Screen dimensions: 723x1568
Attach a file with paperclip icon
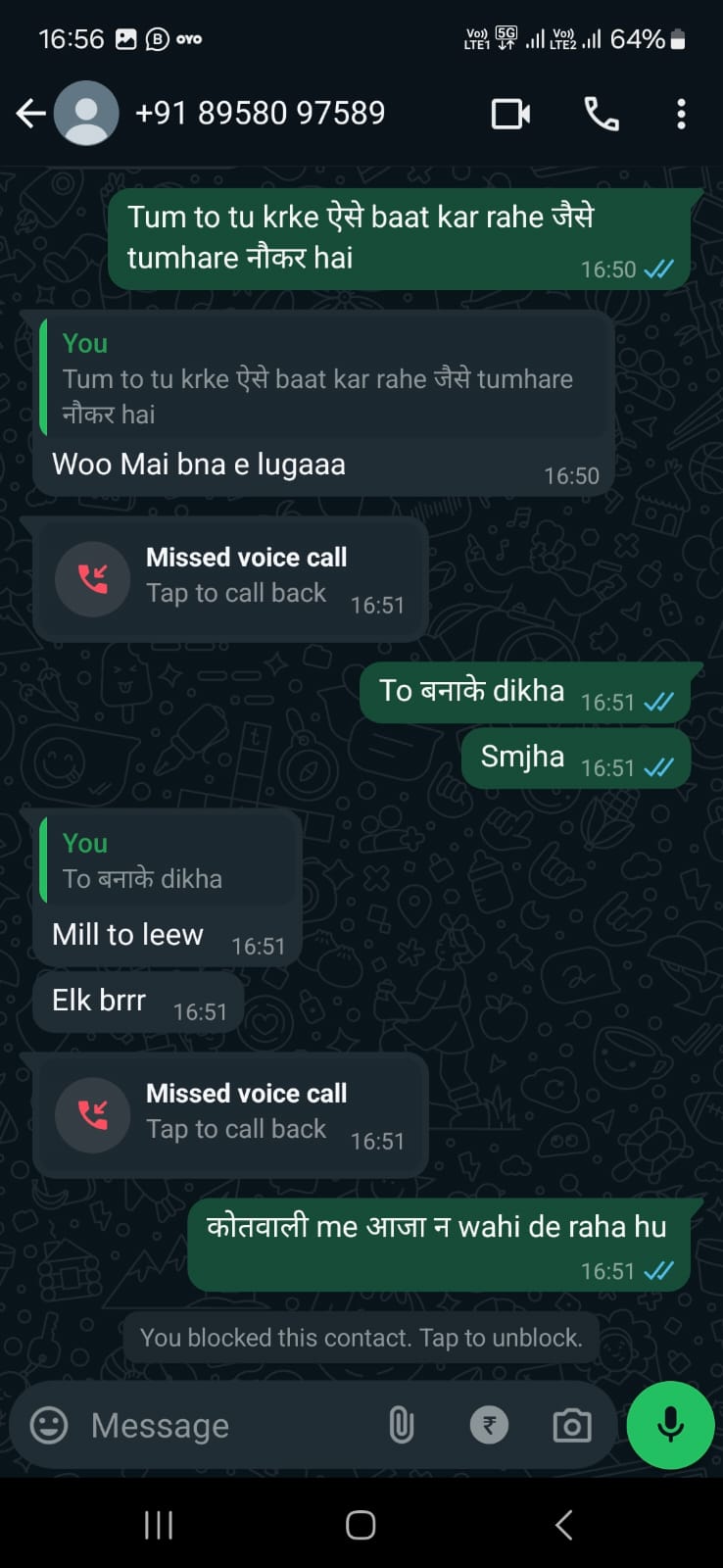(401, 1425)
